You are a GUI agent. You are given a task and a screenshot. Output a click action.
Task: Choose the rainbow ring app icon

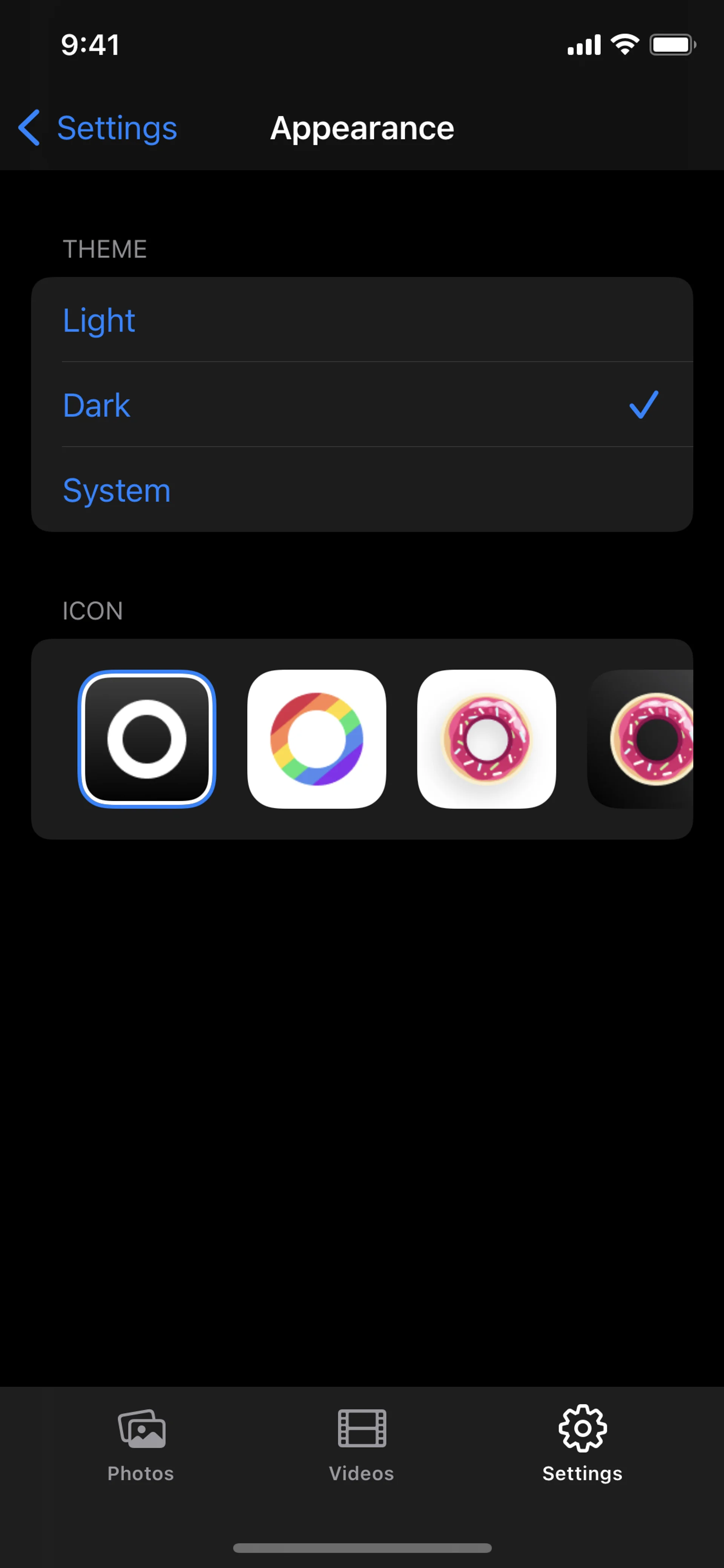coord(316,739)
